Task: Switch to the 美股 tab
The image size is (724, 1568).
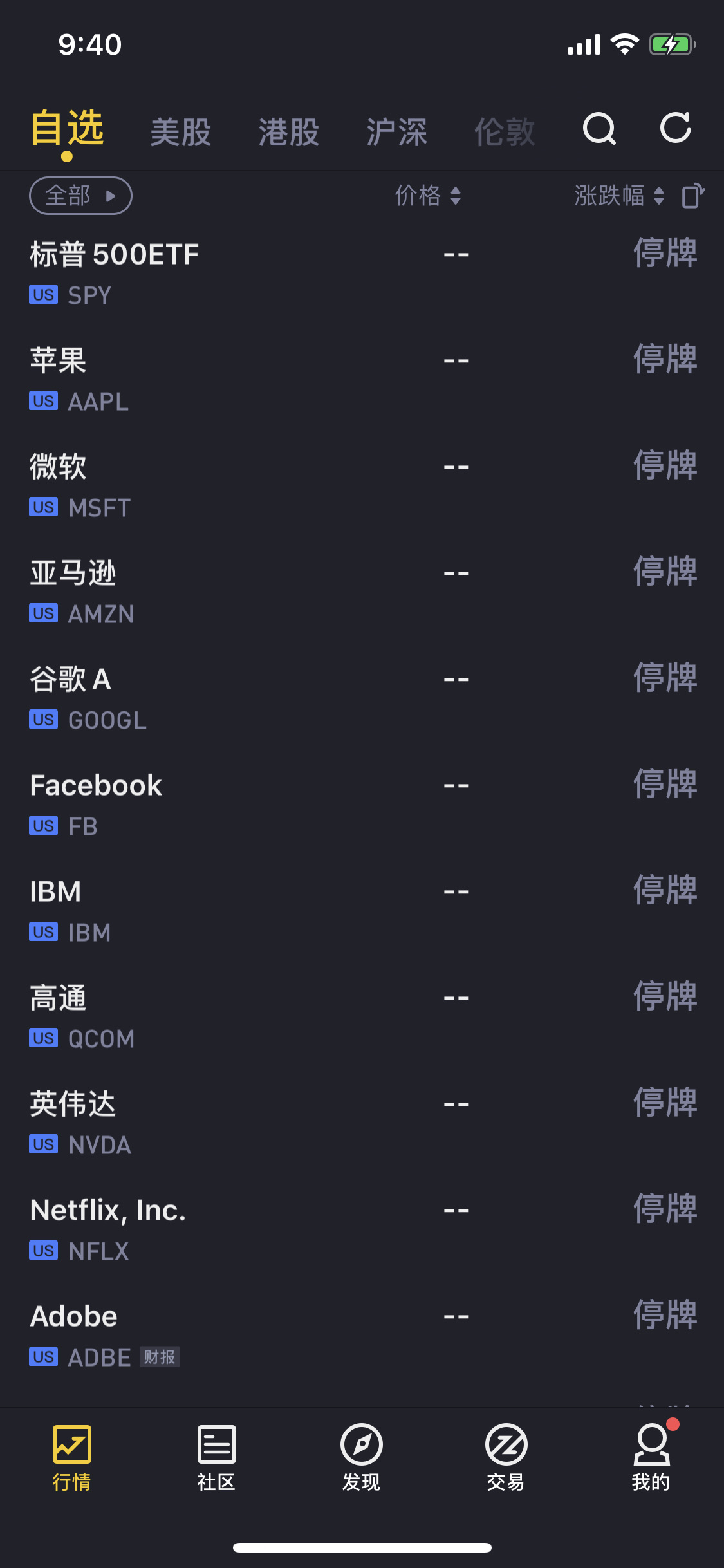Action: click(180, 132)
